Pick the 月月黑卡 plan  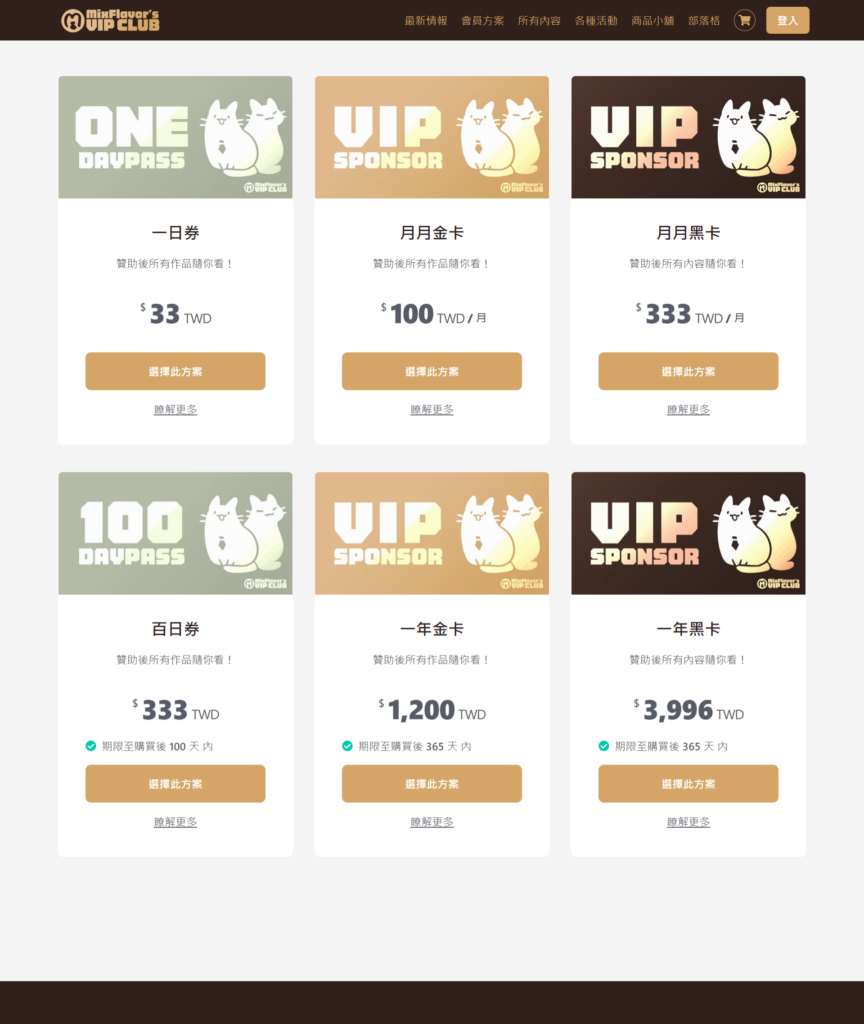coord(688,371)
